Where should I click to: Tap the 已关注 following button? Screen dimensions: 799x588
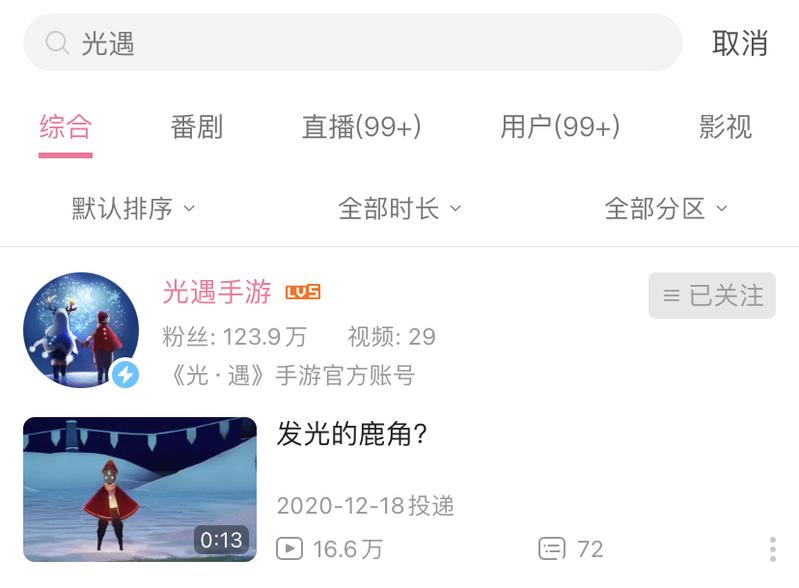[x=712, y=296]
